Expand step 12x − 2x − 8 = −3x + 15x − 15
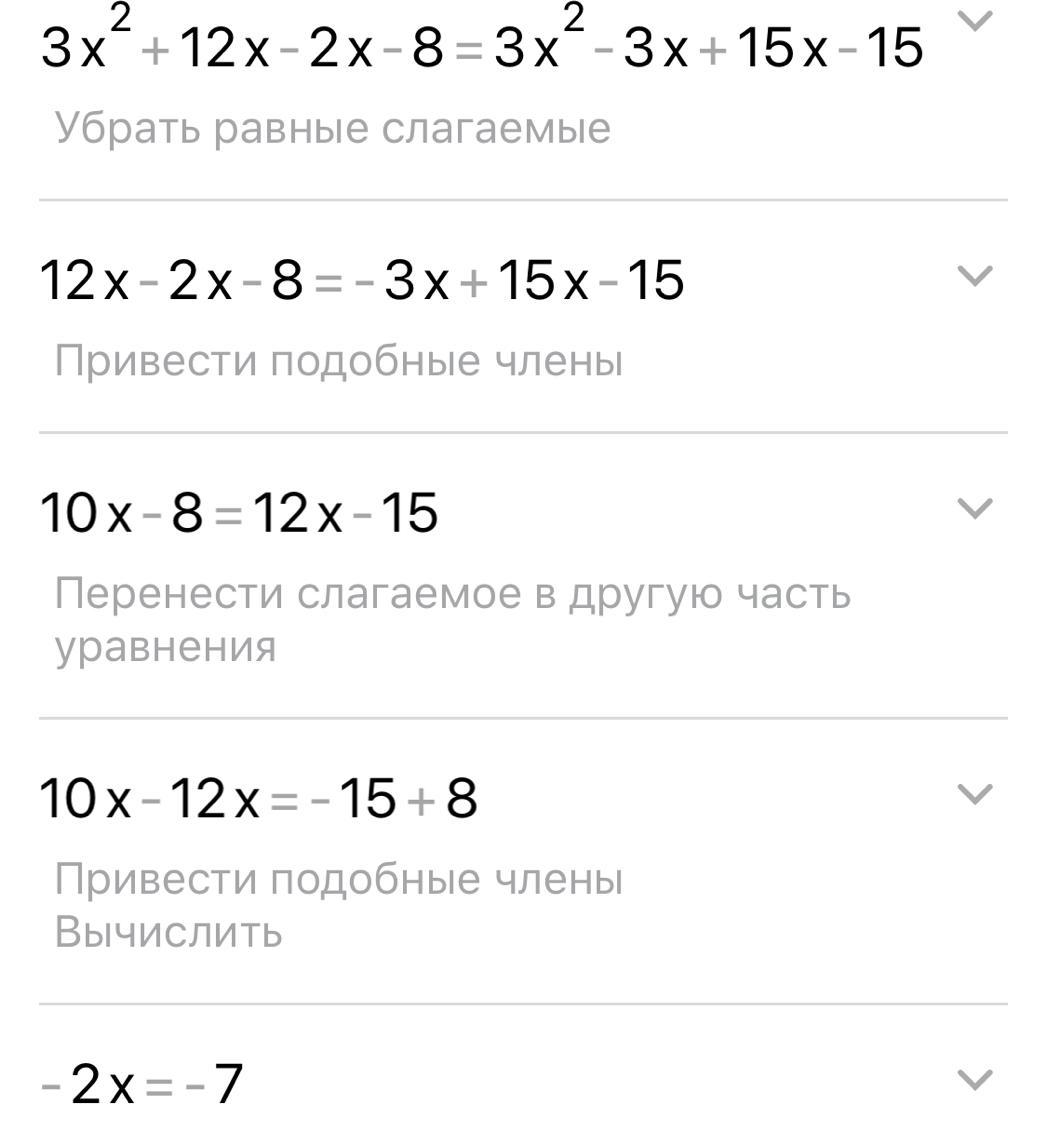The width and height of the screenshot is (1044, 1123). point(975,275)
